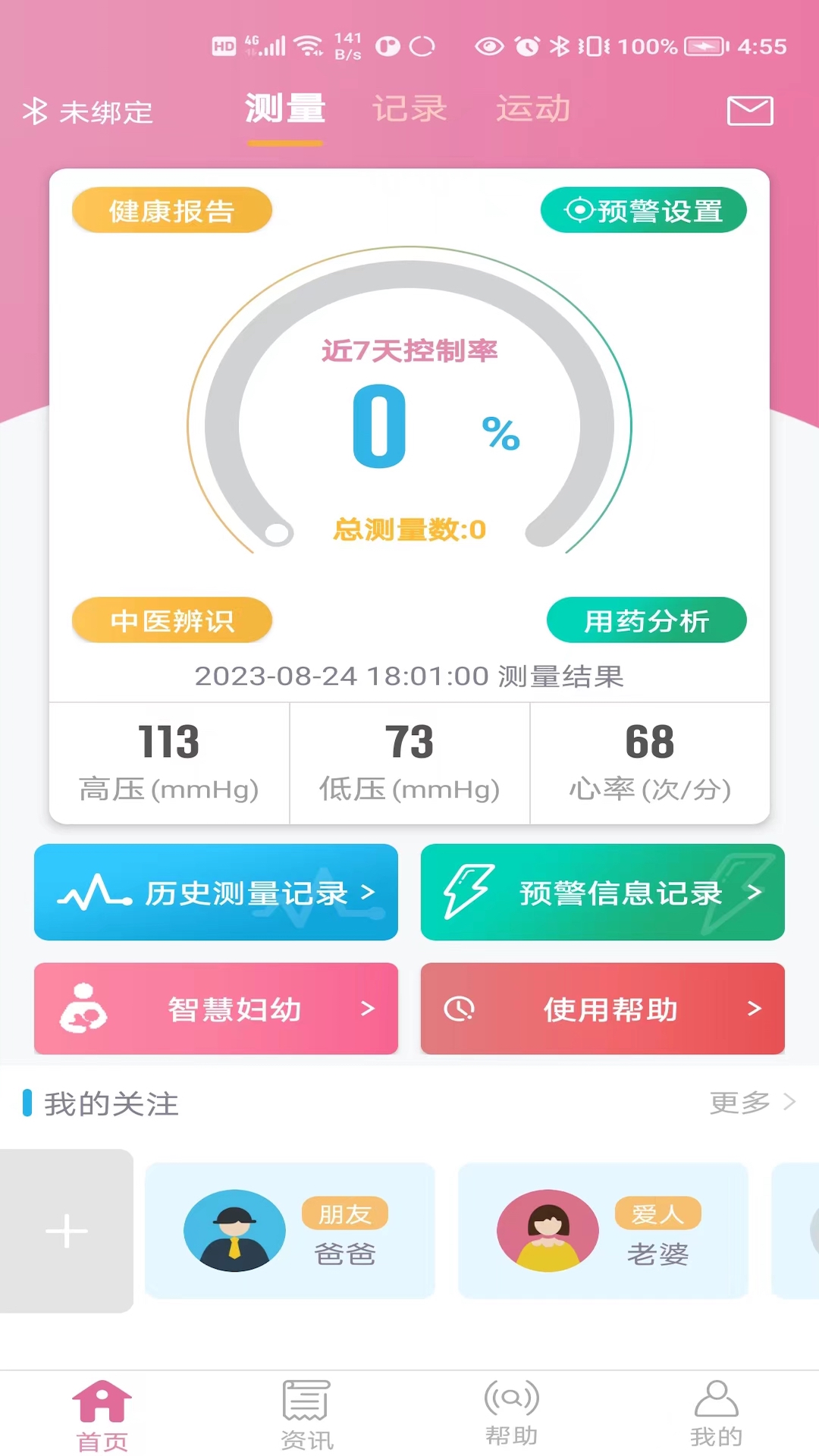
Task: Tap the 帮助 magnifier icon in bottom bar
Action: pyautogui.click(x=510, y=1408)
